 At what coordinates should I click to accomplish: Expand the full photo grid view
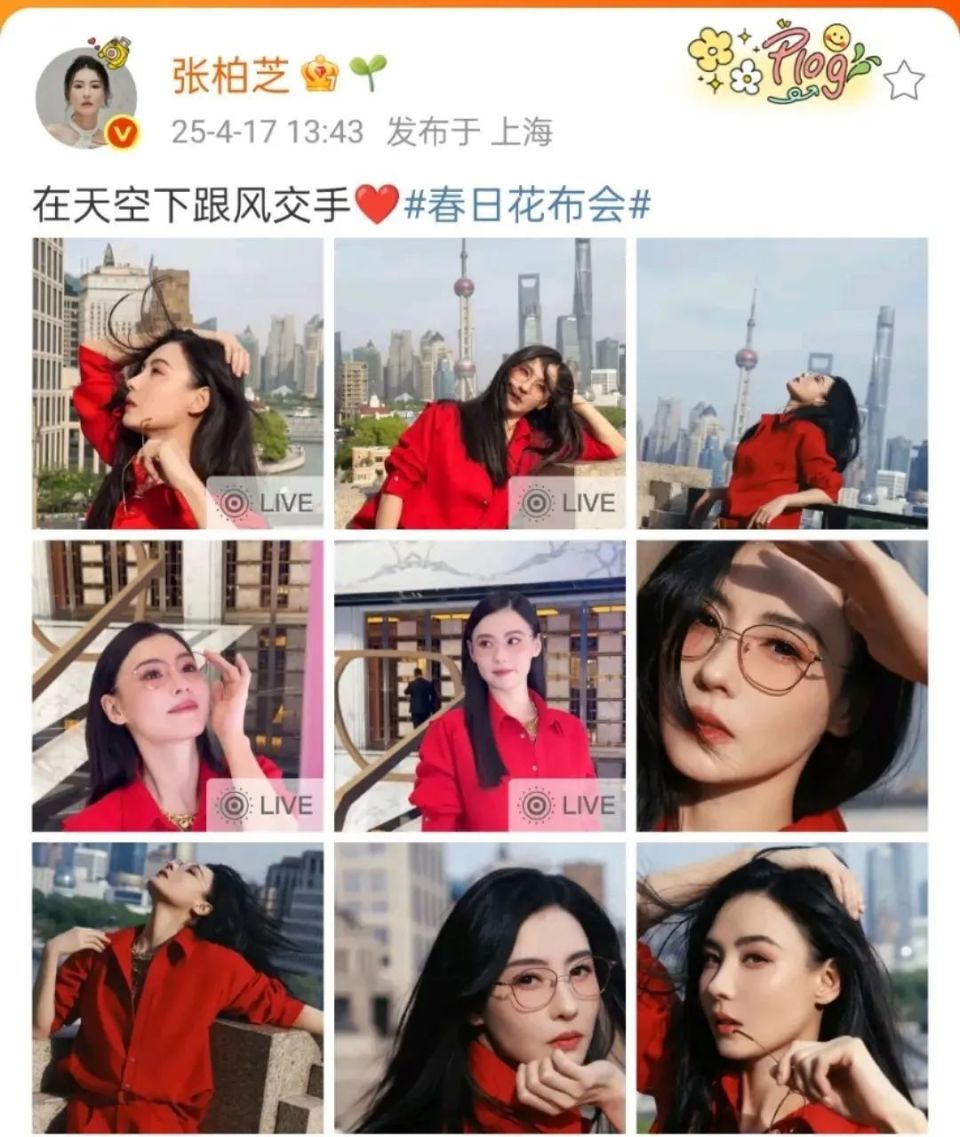(480, 690)
